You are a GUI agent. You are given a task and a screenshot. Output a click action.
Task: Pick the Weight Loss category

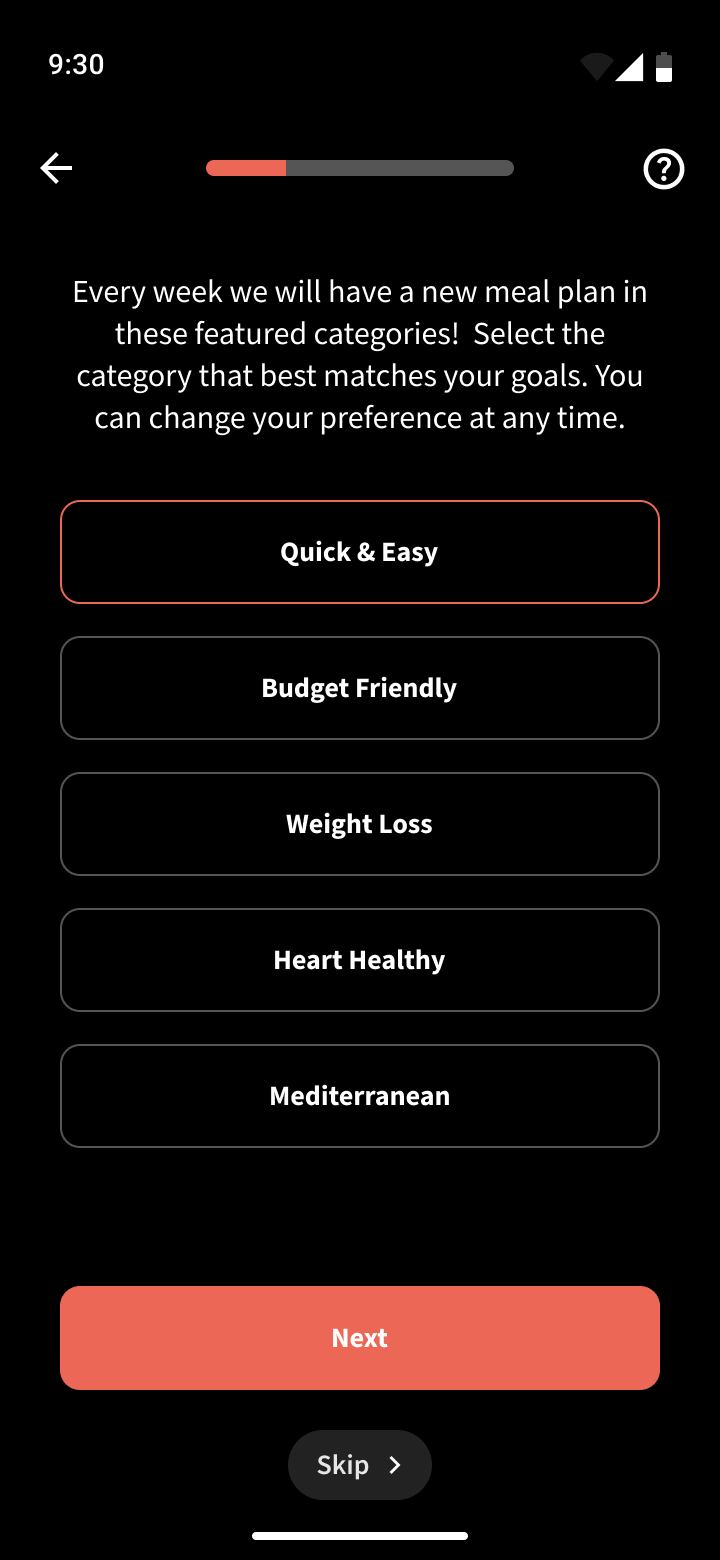[x=360, y=824]
